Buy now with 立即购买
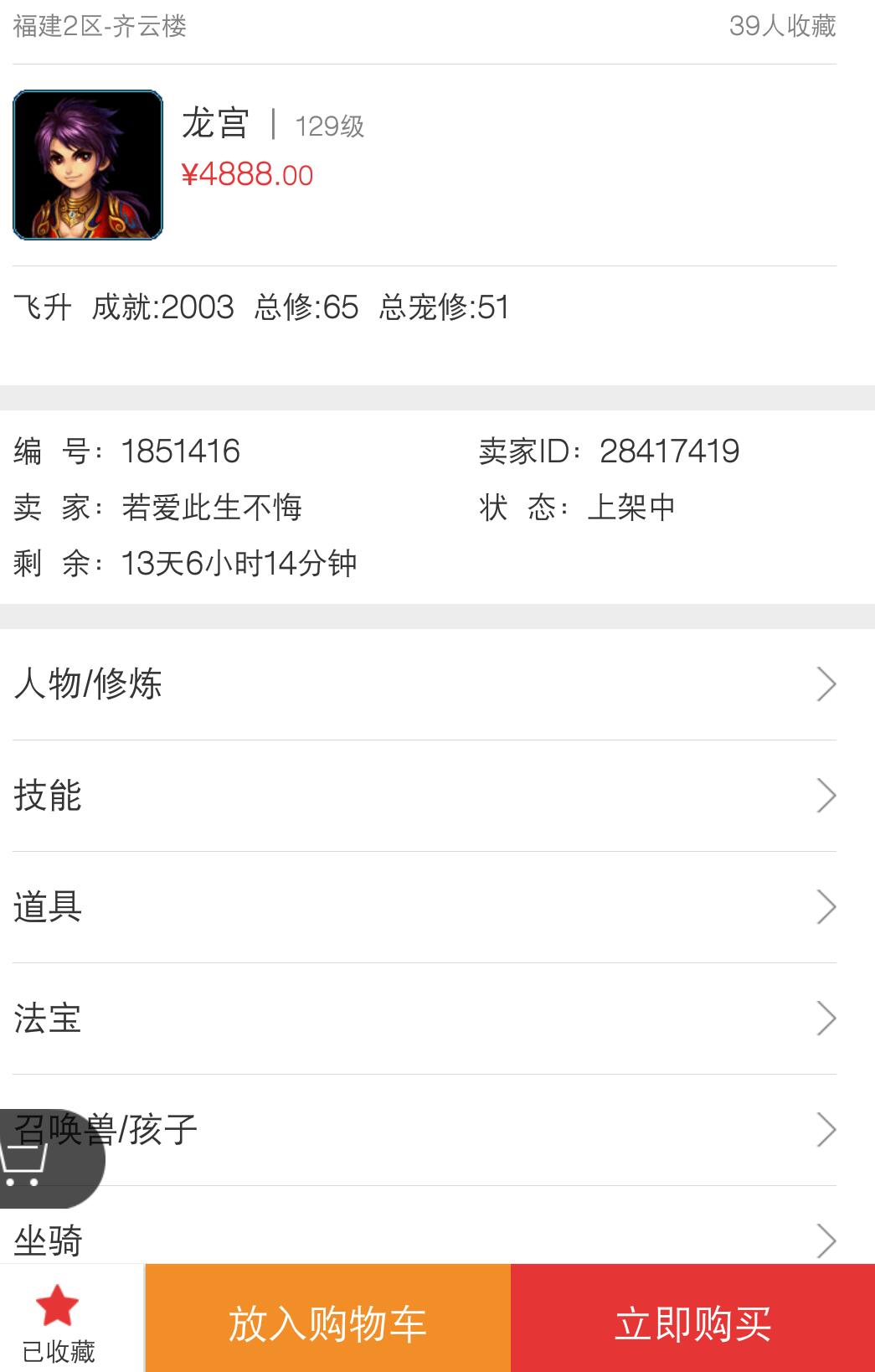Image resolution: width=875 pixels, height=1372 pixels. (693, 1318)
